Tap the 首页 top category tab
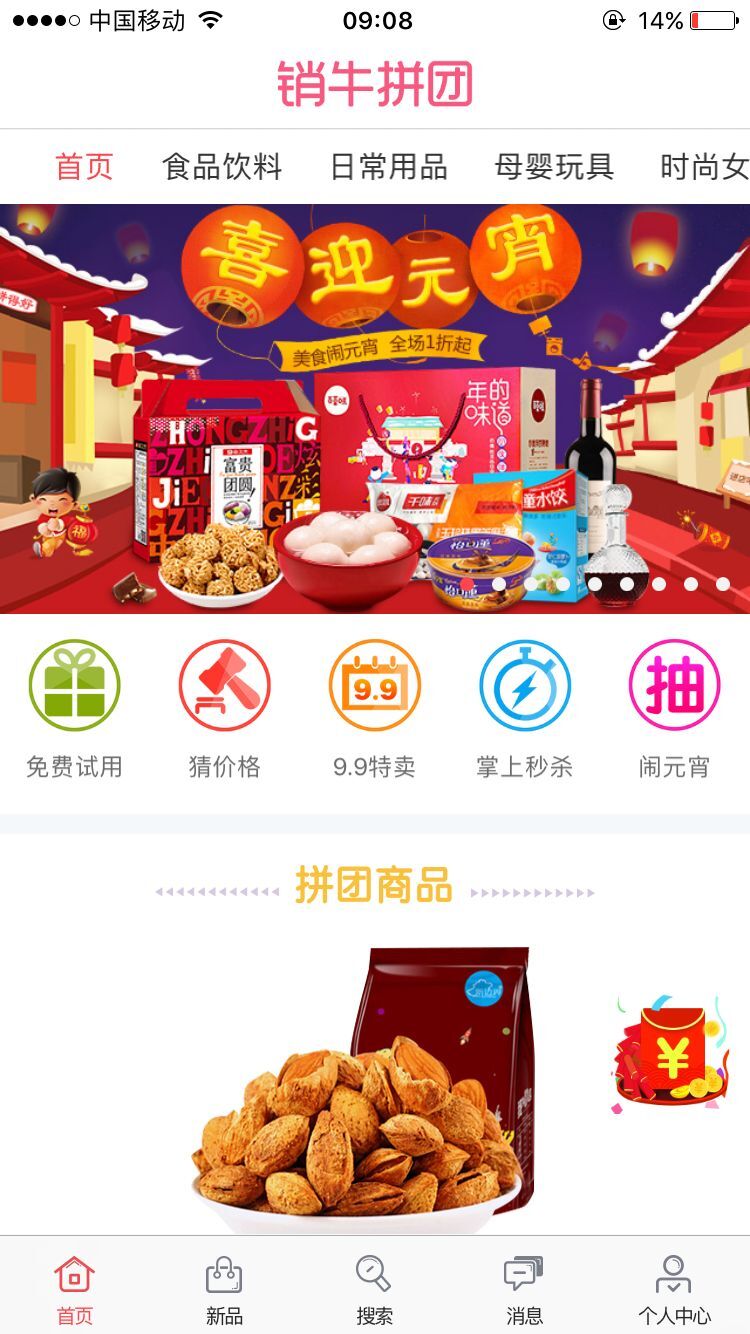 [x=84, y=167]
